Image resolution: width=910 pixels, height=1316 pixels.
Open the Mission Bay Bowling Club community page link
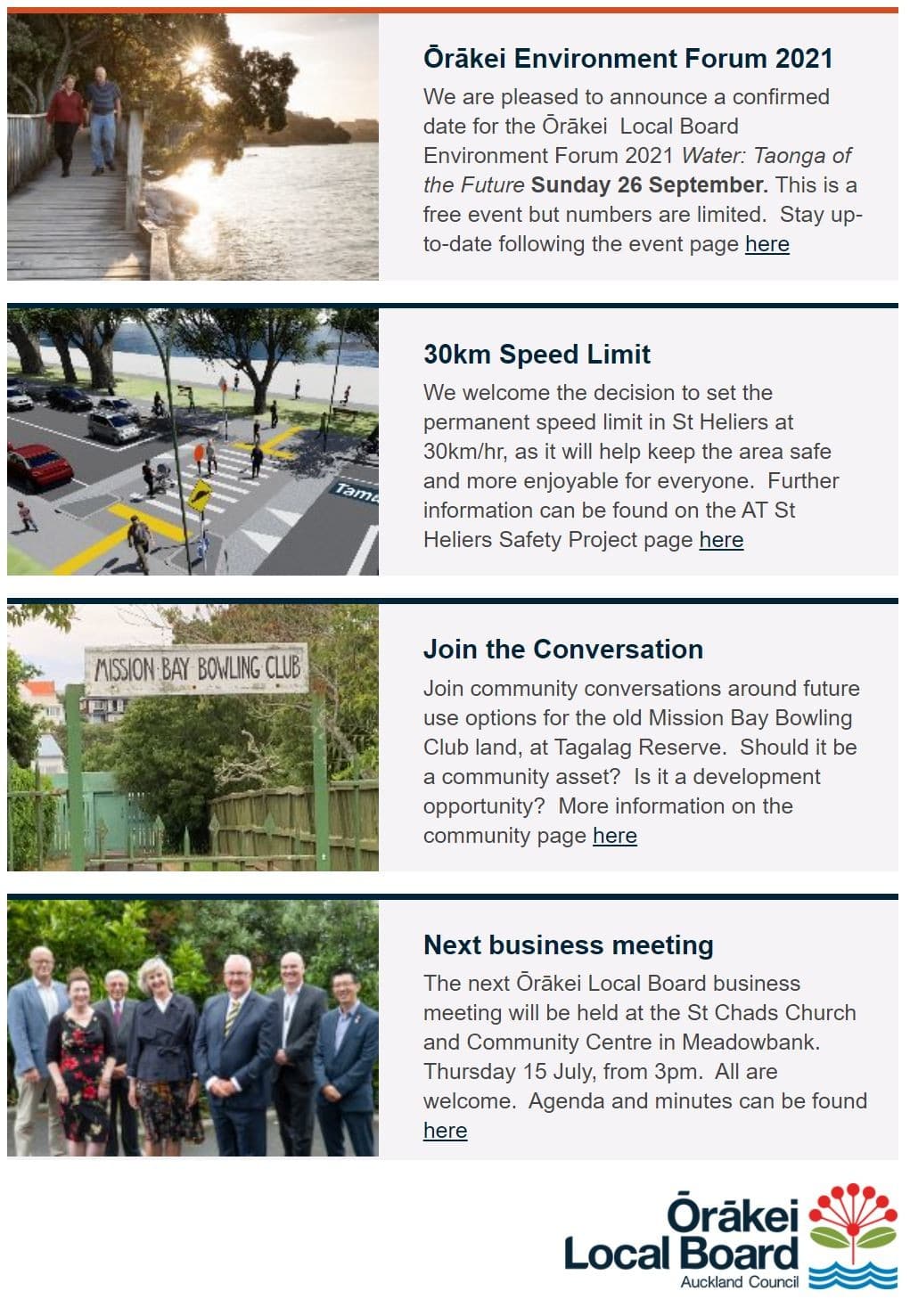point(614,836)
